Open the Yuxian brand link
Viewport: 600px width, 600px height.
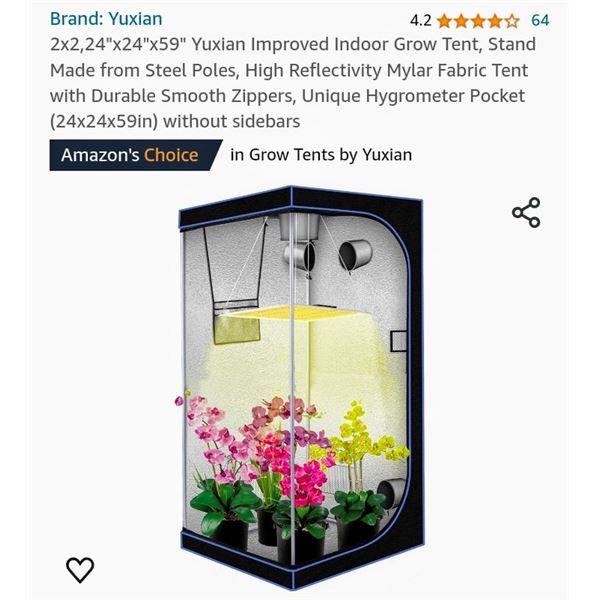pyautogui.click(x=106, y=19)
